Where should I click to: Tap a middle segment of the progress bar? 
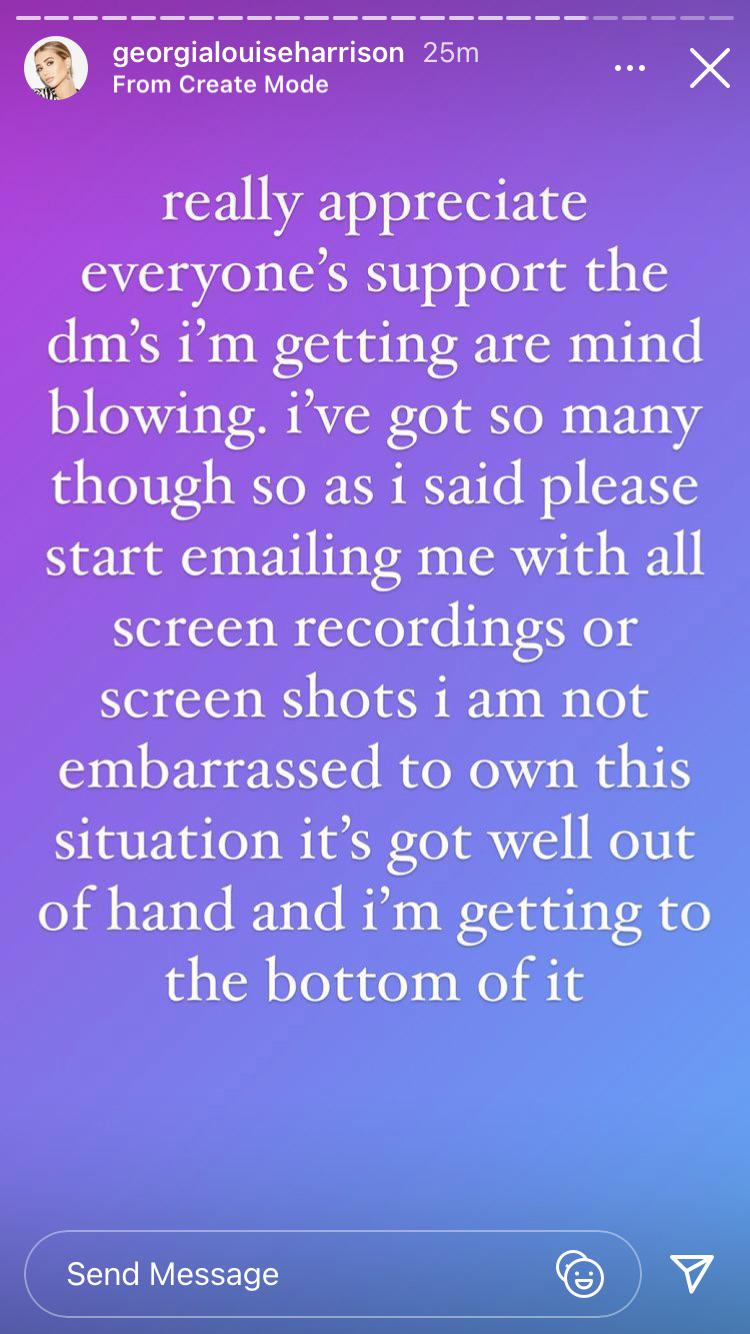click(375, 15)
